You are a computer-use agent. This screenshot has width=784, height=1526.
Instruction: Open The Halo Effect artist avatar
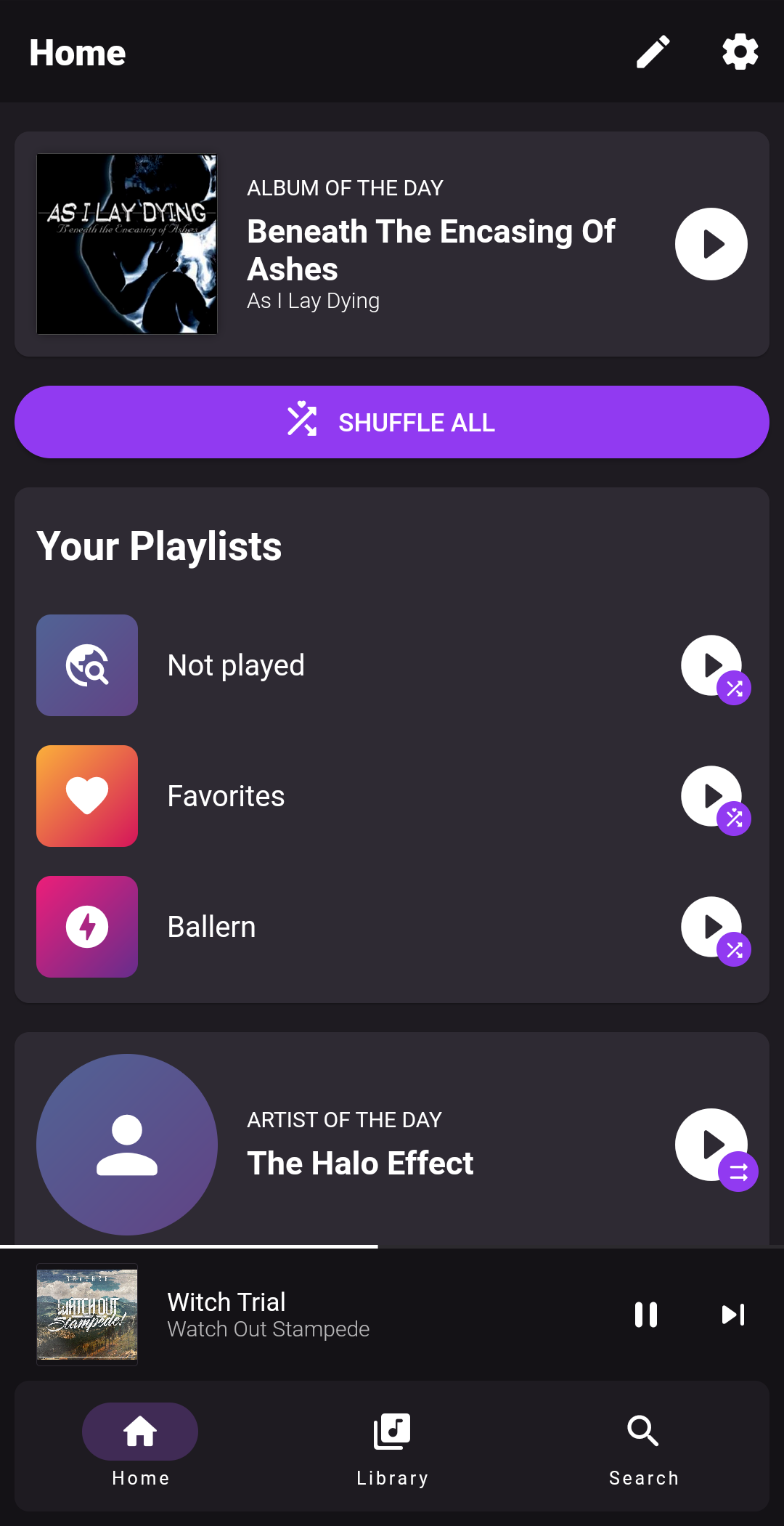tap(127, 1145)
